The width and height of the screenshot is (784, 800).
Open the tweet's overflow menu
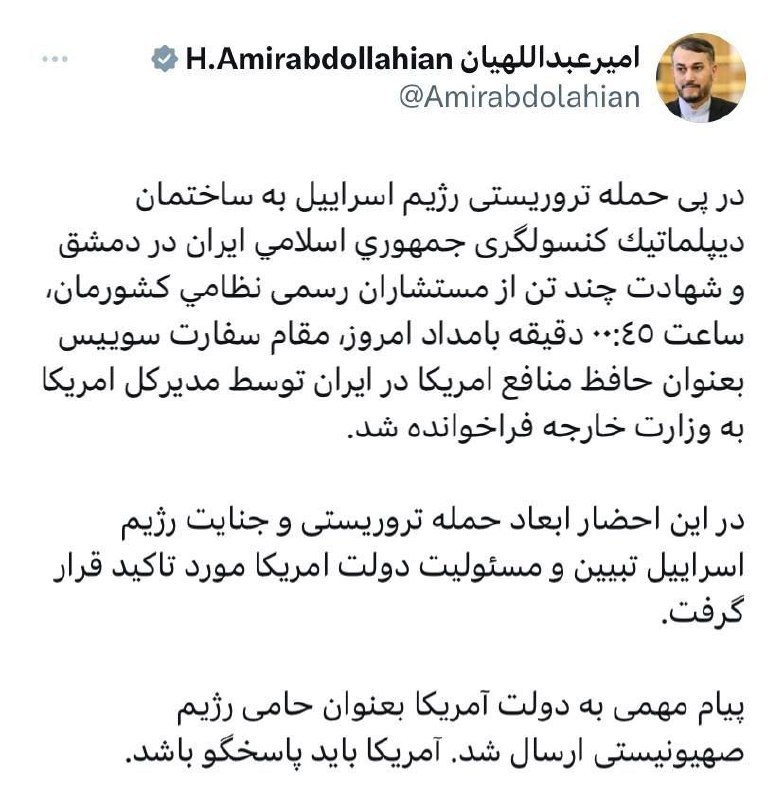(52, 61)
